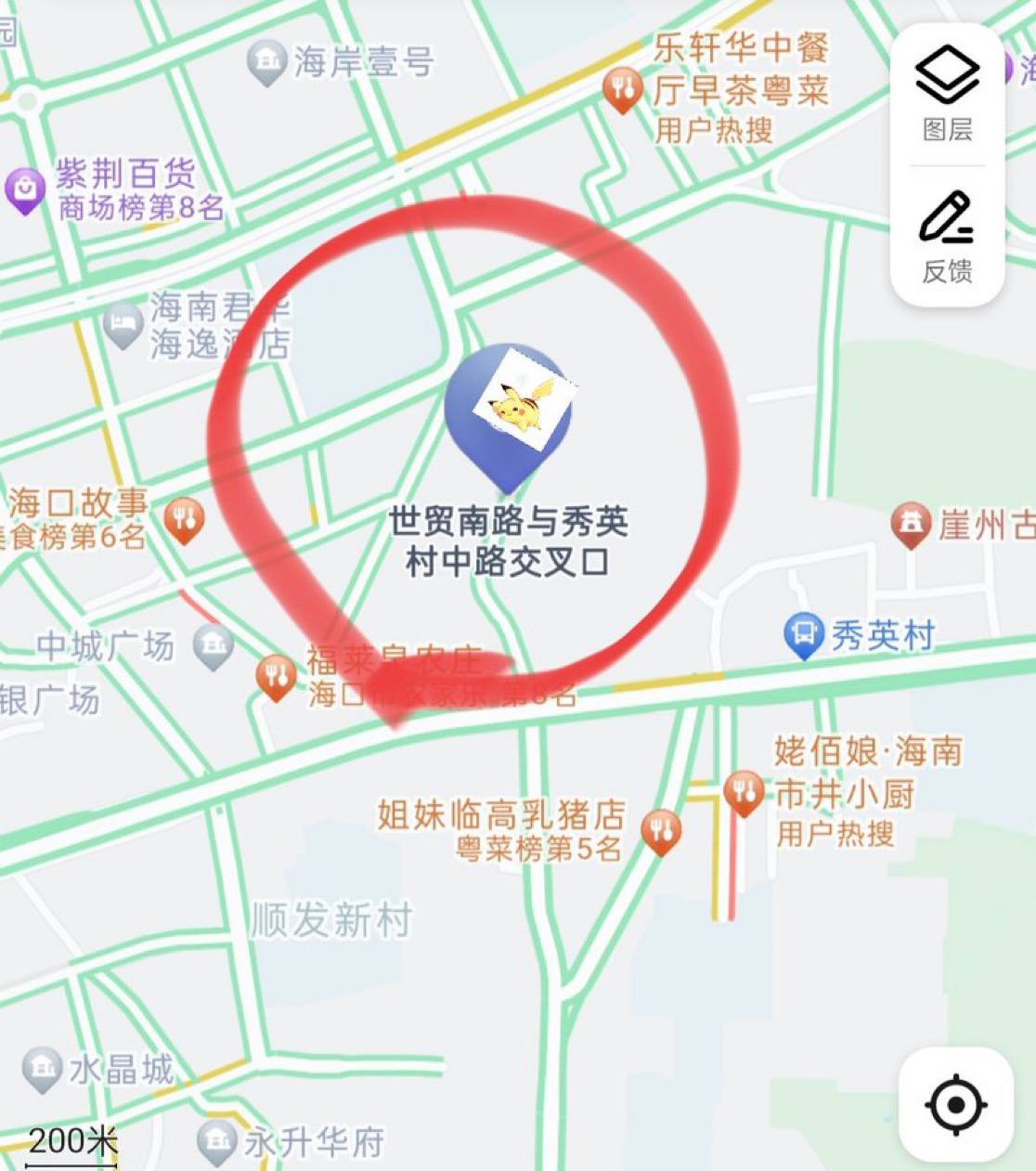This screenshot has height=1171, width=1036.
Task: Select the 崖州古 landmark marker
Action: [913, 522]
